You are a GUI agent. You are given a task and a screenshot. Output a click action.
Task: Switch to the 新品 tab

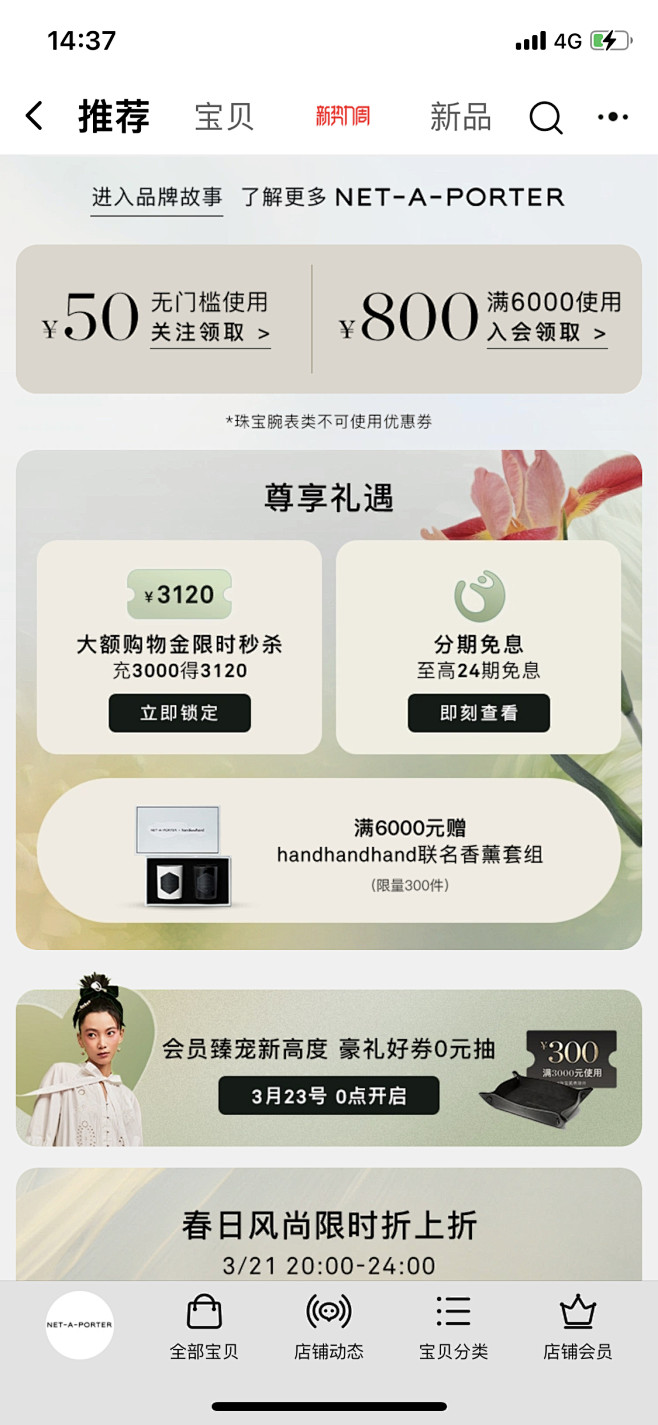point(460,117)
